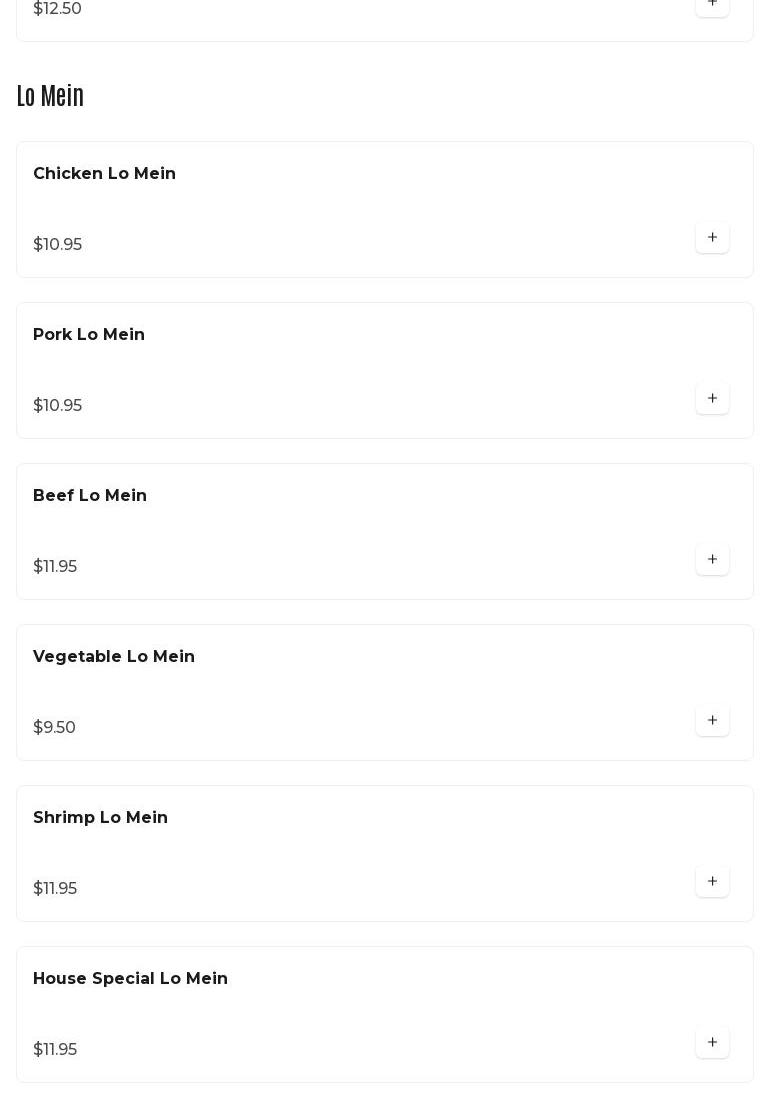View details of Pork Lo Mein

(x=89, y=335)
